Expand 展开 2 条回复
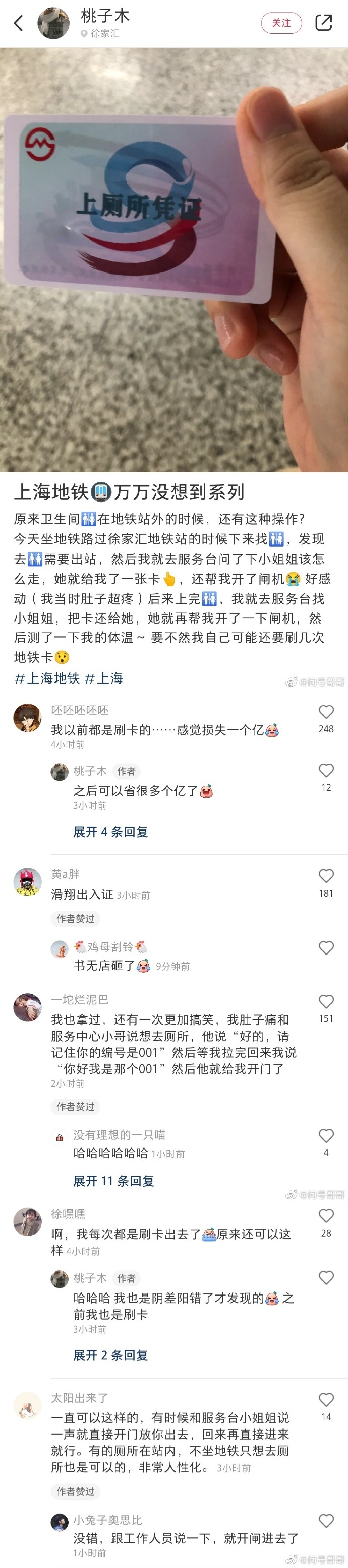Viewport: 348px width, 1568px height. 110,1355
